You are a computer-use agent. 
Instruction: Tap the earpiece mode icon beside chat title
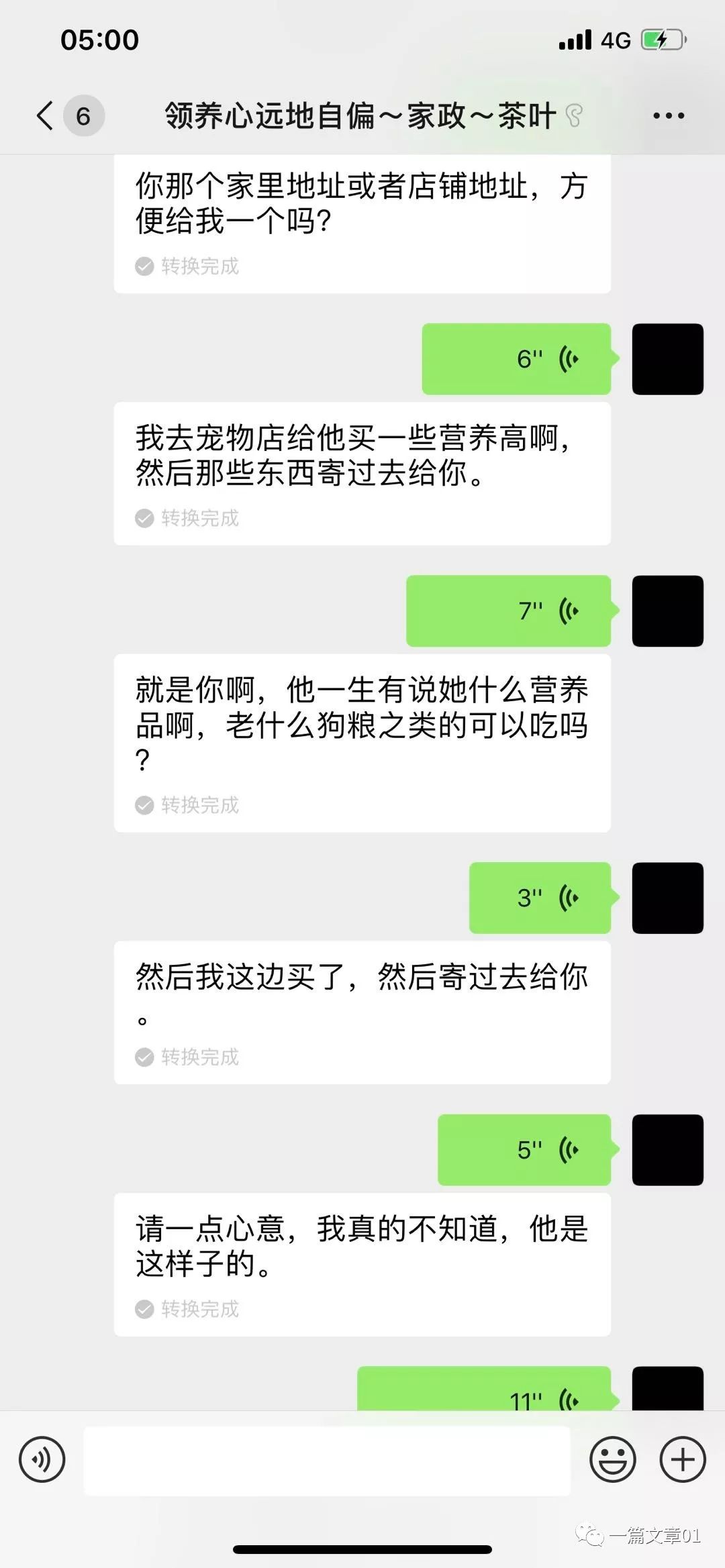pos(574,115)
